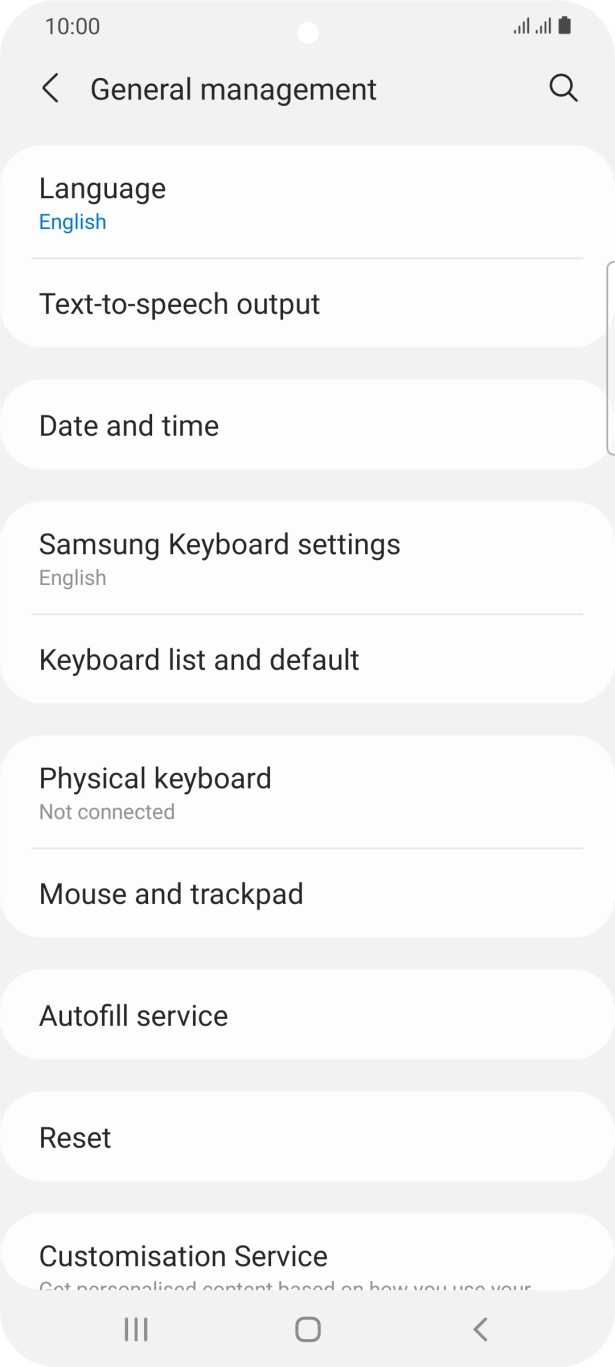Open Mouse and trackpad settings
Image resolution: width=615 pixels, height=1367 pixels.
(x=306, y=894)
